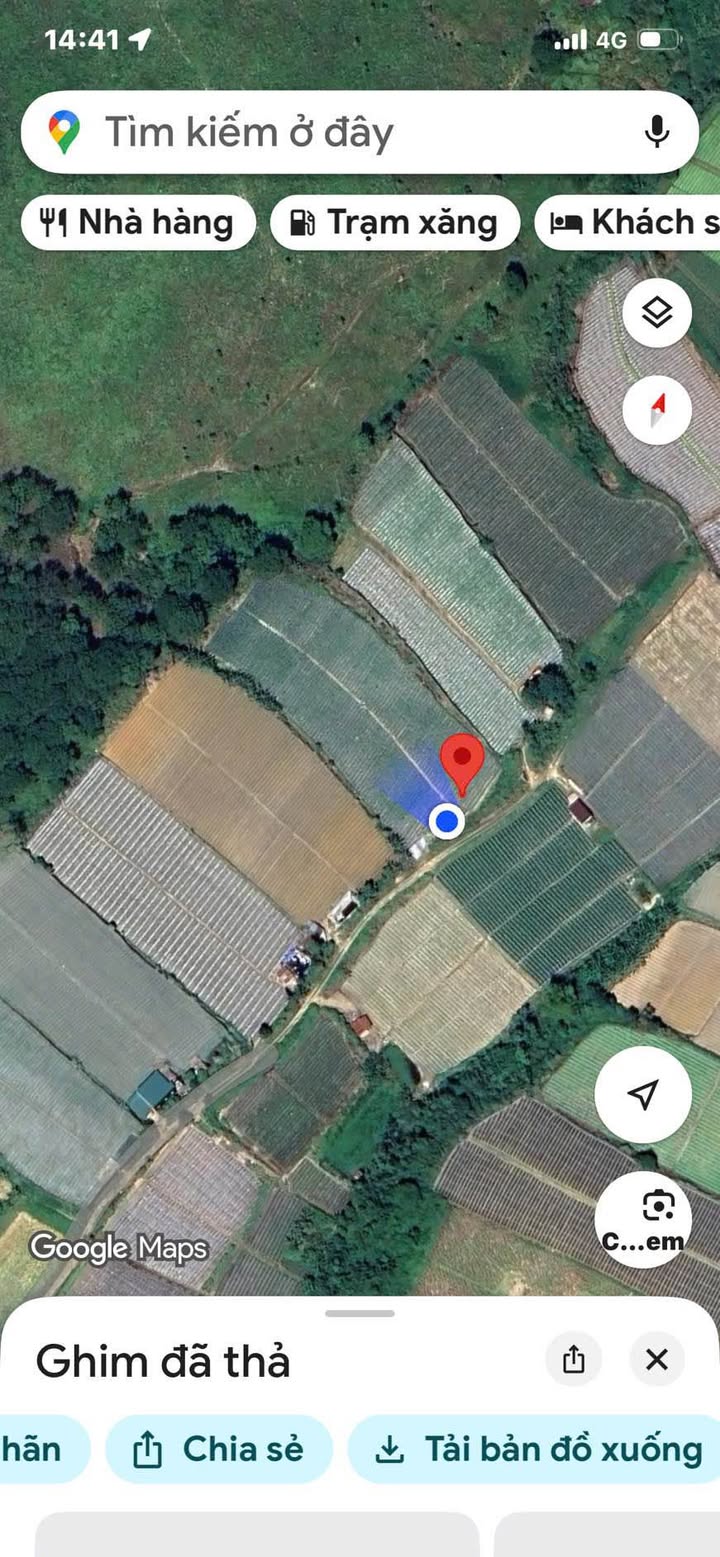The height and width of the screenshot is (1557, 720).
Task: Tap the compass to reset map orientation
Action: click(657, 410)
